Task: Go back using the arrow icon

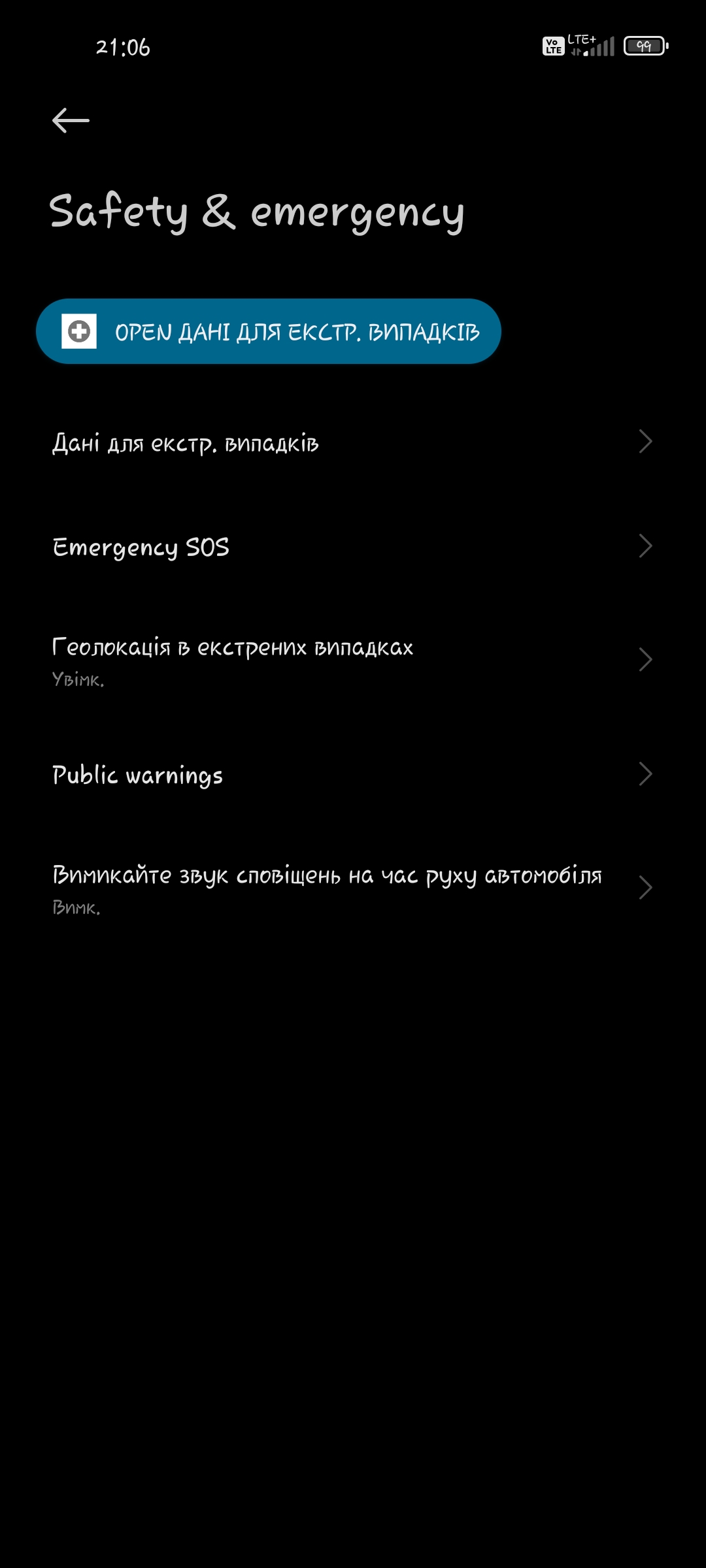Action: coord(71,120)
